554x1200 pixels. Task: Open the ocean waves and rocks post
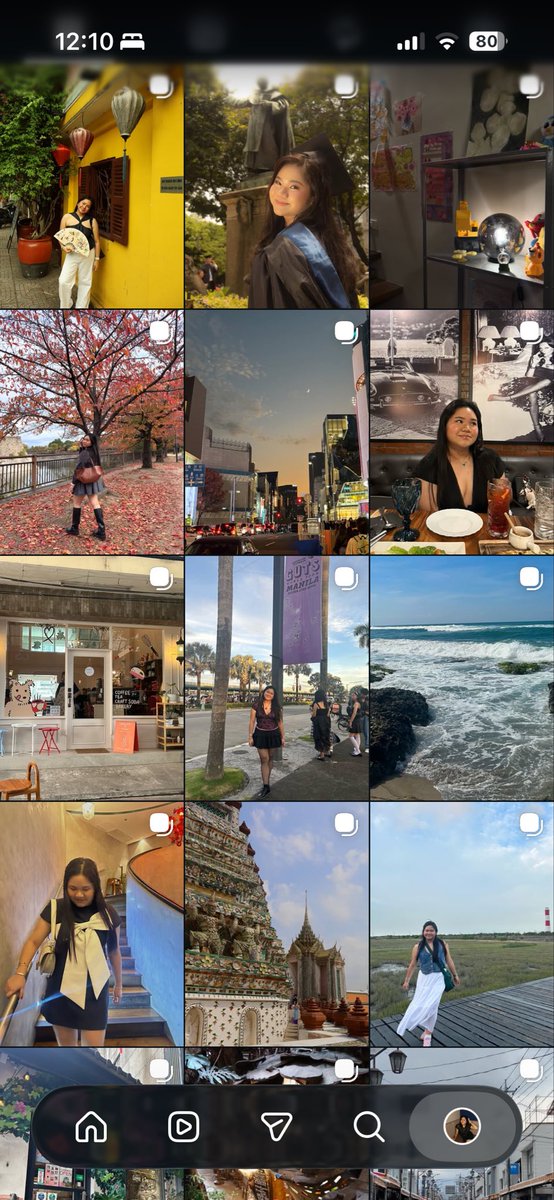click(462, 678)
